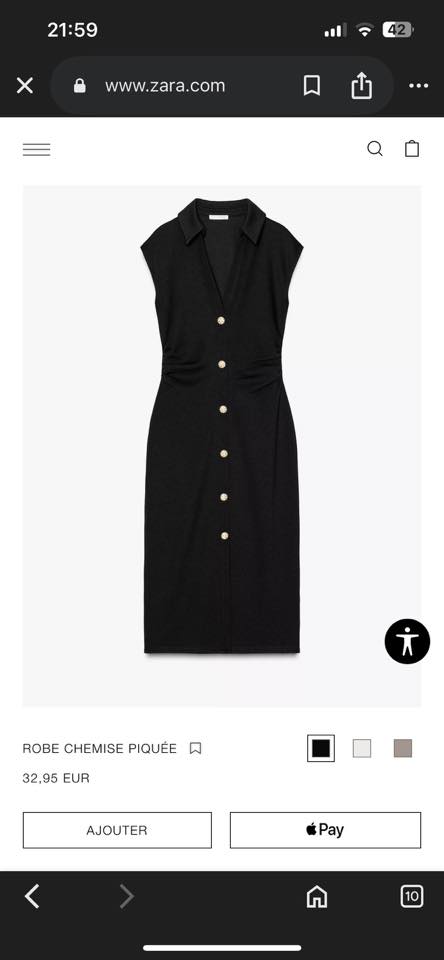Buy with Apple Pay

325,830
